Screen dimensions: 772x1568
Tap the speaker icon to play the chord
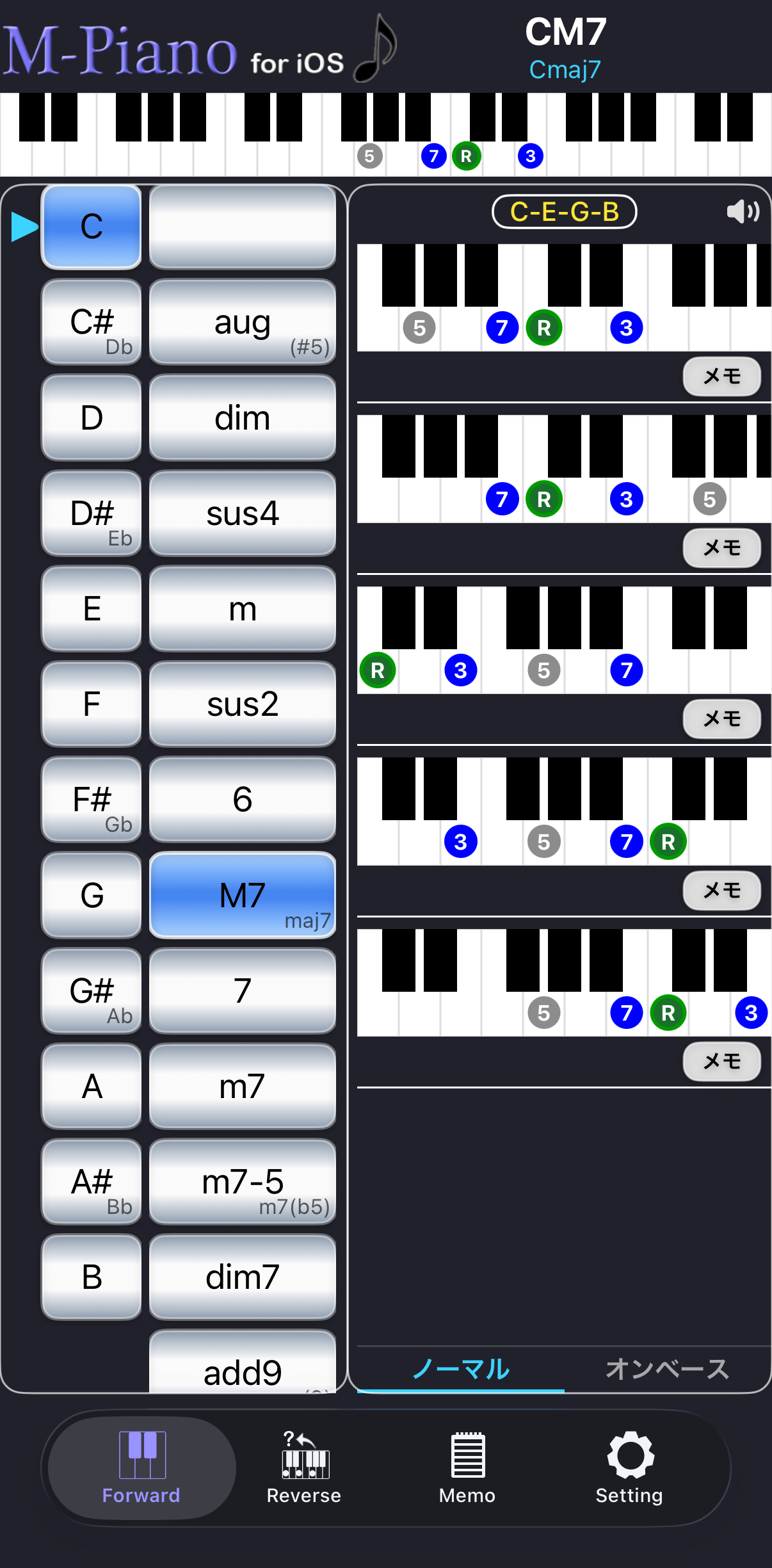click(x=744, y=212)
